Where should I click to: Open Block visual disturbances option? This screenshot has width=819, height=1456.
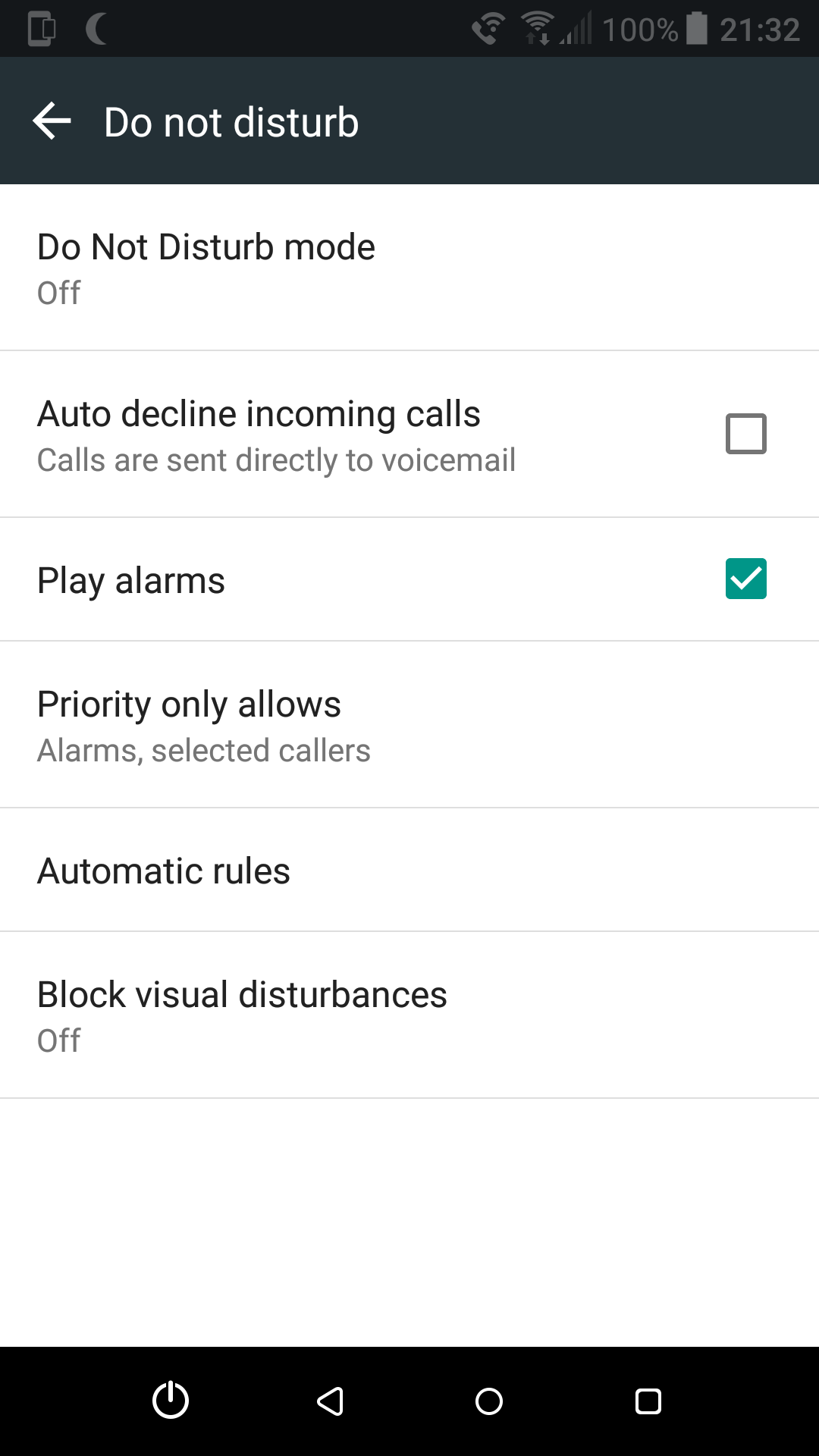409,1015
